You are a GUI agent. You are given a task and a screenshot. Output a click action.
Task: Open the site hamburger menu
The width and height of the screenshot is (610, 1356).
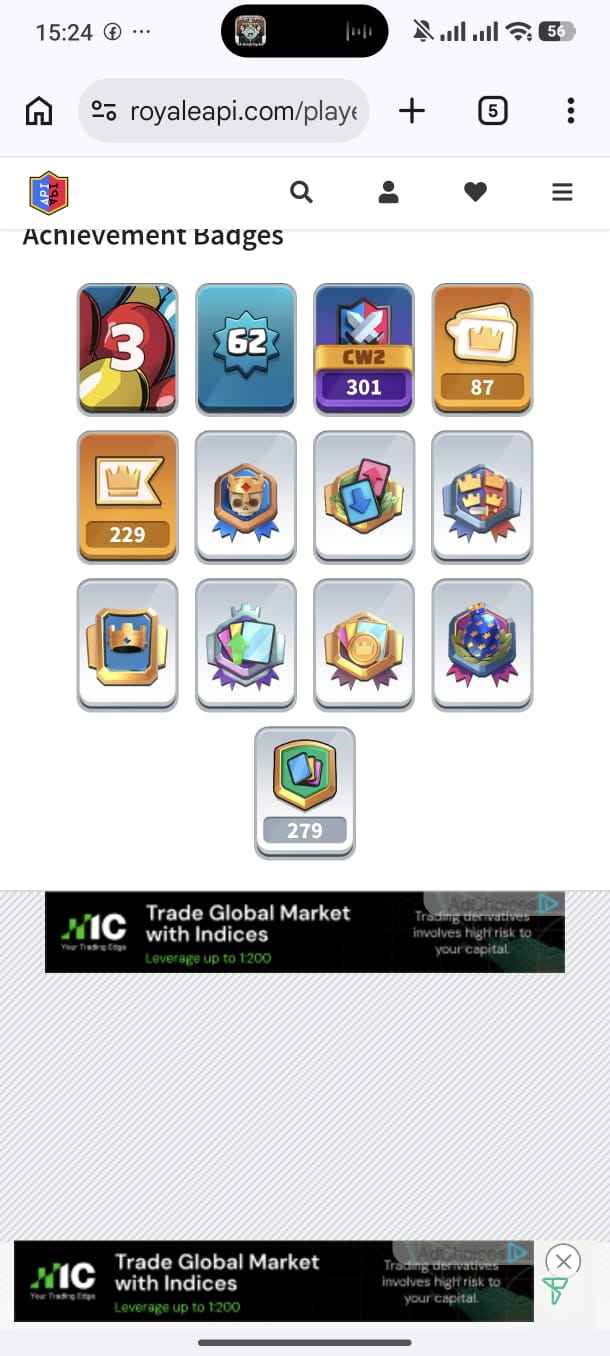click(x=562, y=192)
